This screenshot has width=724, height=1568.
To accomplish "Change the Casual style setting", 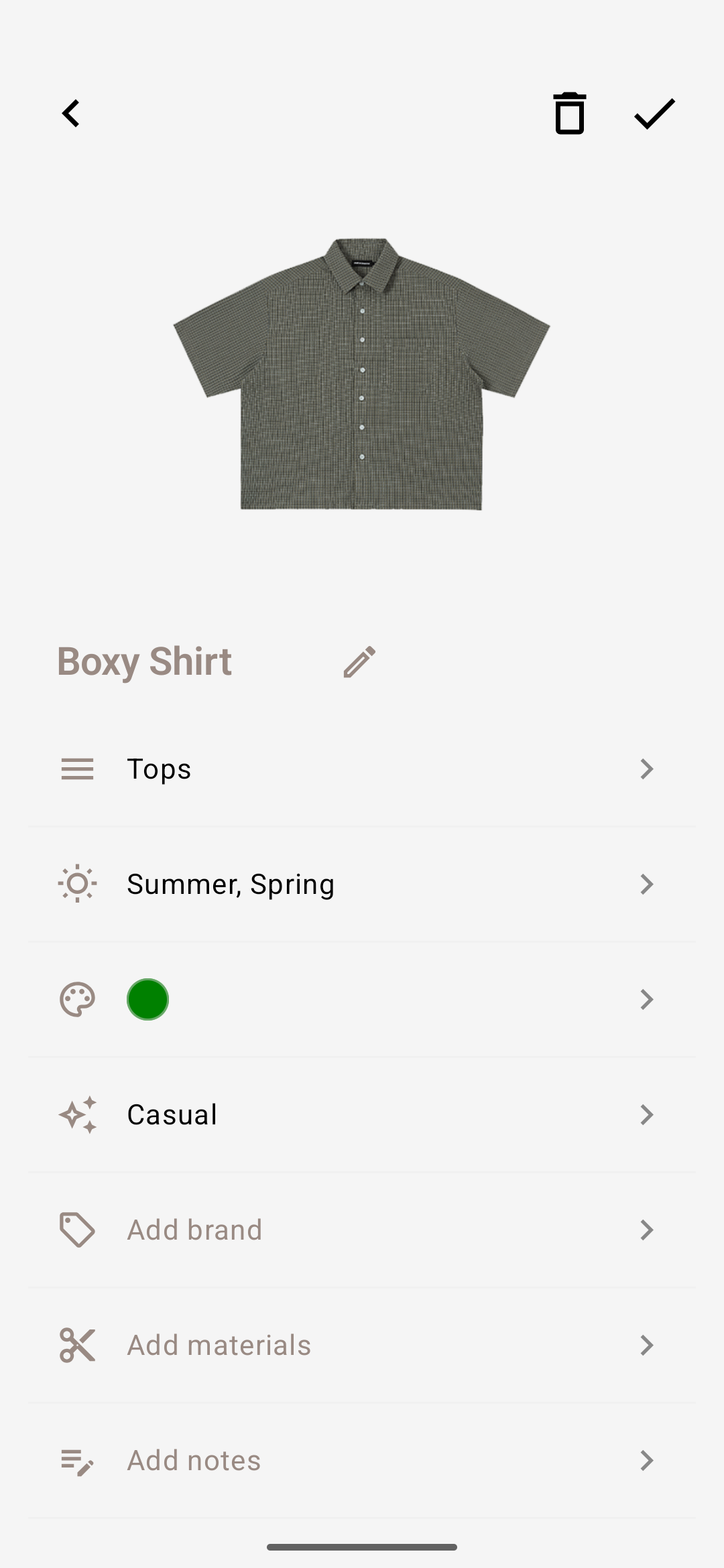I will (362, 1115).
